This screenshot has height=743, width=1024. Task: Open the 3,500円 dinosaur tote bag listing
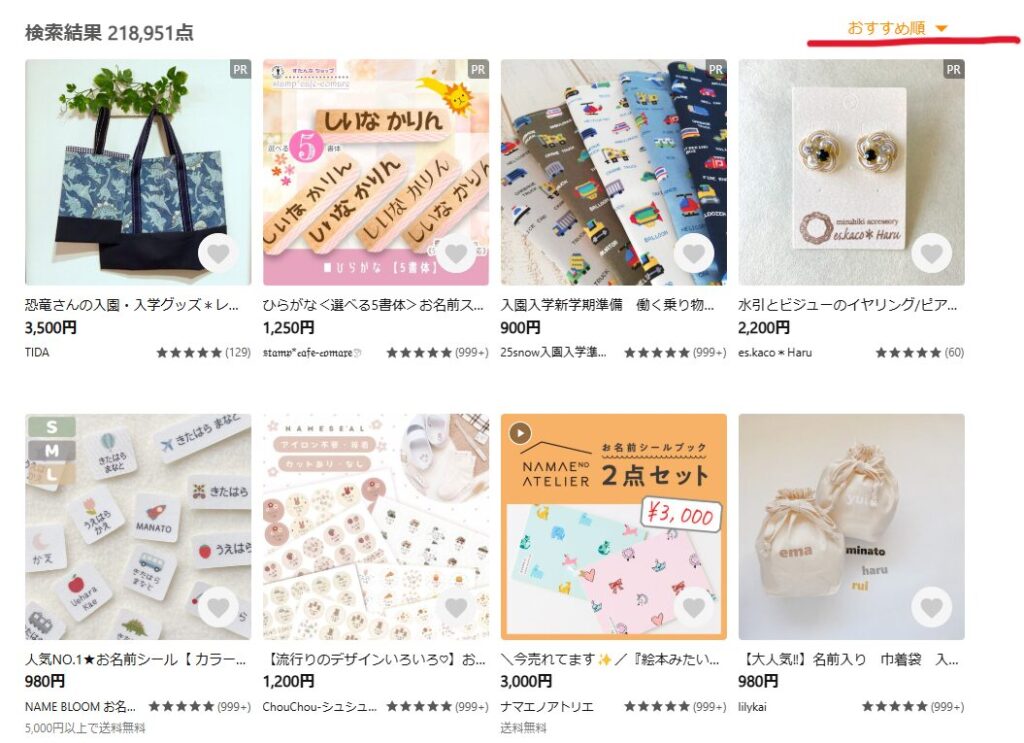coord(138,172)
